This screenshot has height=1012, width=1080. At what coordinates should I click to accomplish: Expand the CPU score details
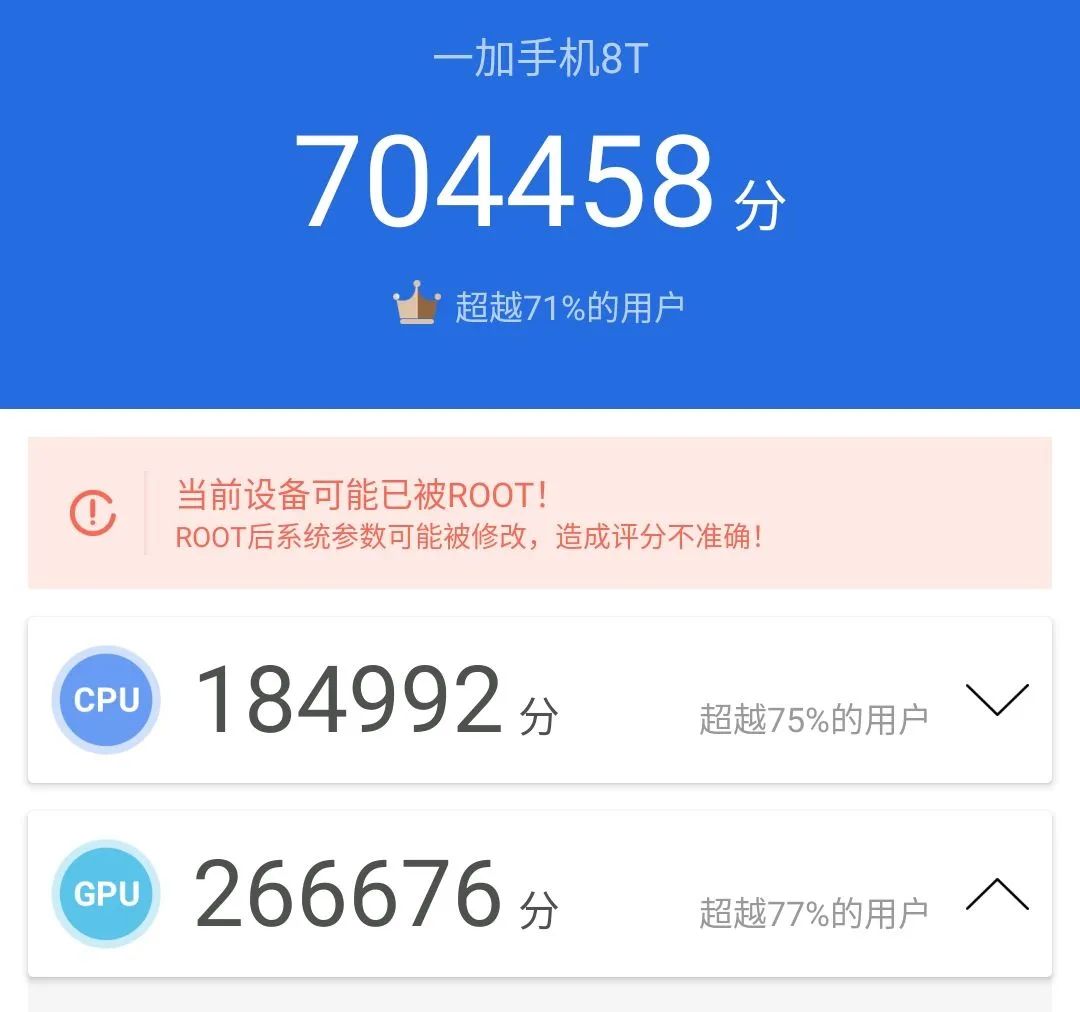click(997, 700)
